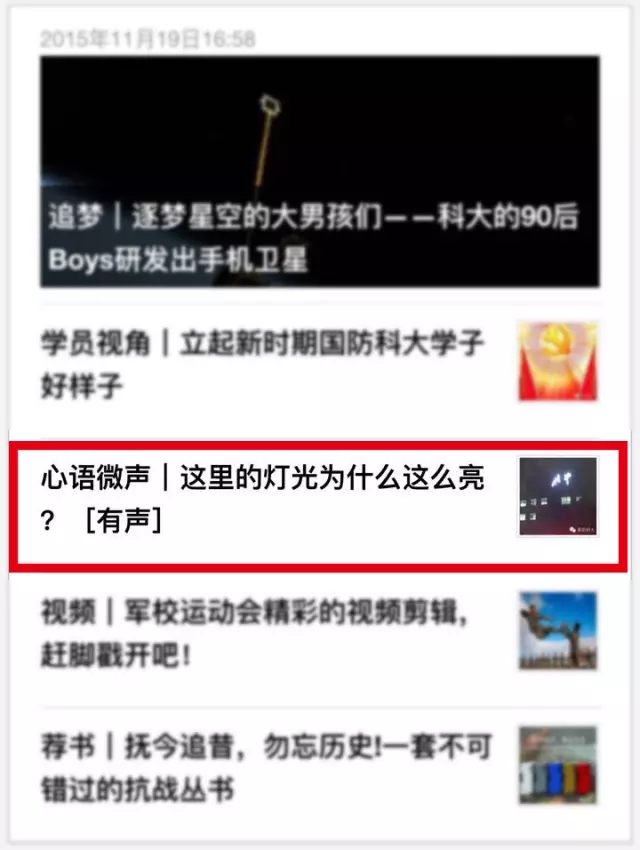
Task: Open the 学员视角 article on 国防科大学子
Action: pyautogui.click(x=262, y=363)
